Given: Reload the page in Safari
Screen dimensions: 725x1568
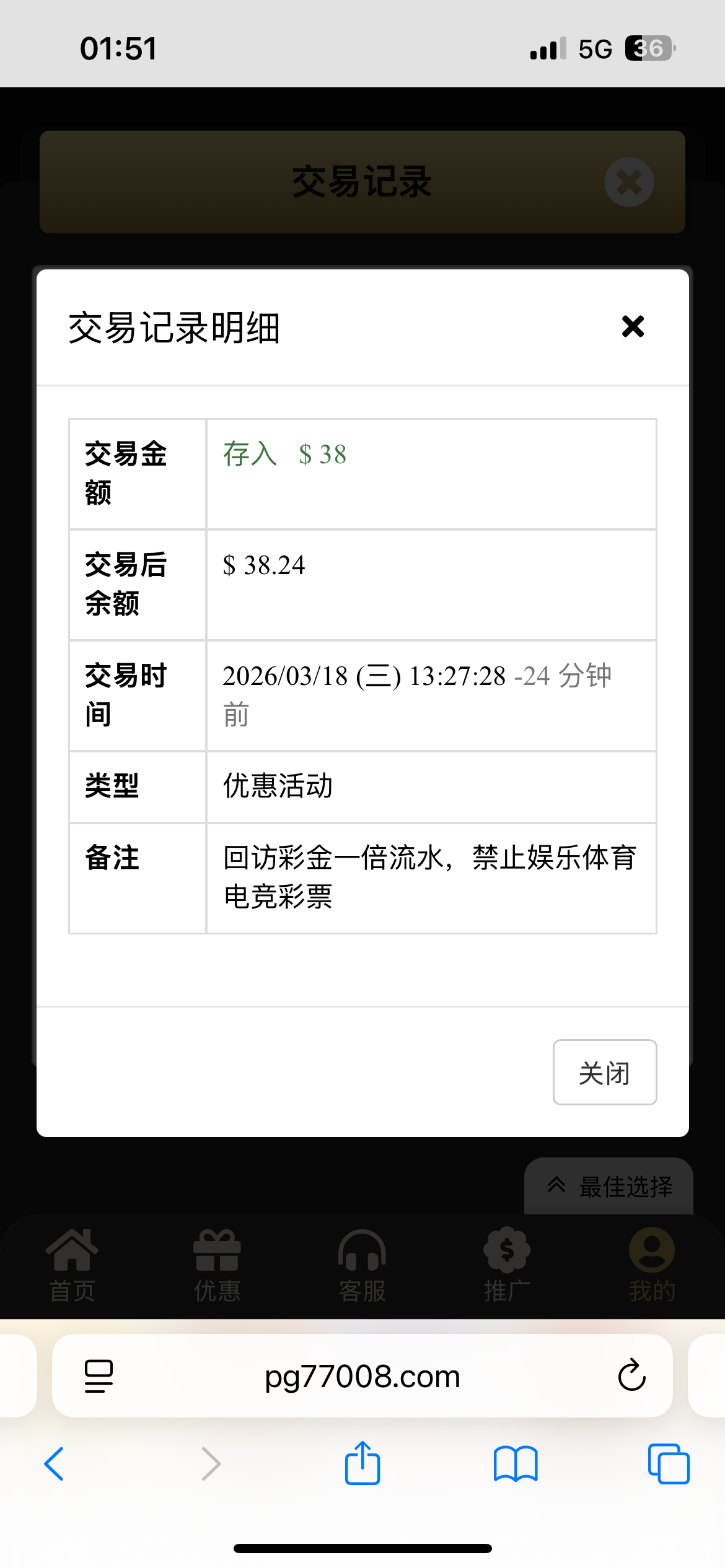Looking at the screenshot, I should (631, 1376).
